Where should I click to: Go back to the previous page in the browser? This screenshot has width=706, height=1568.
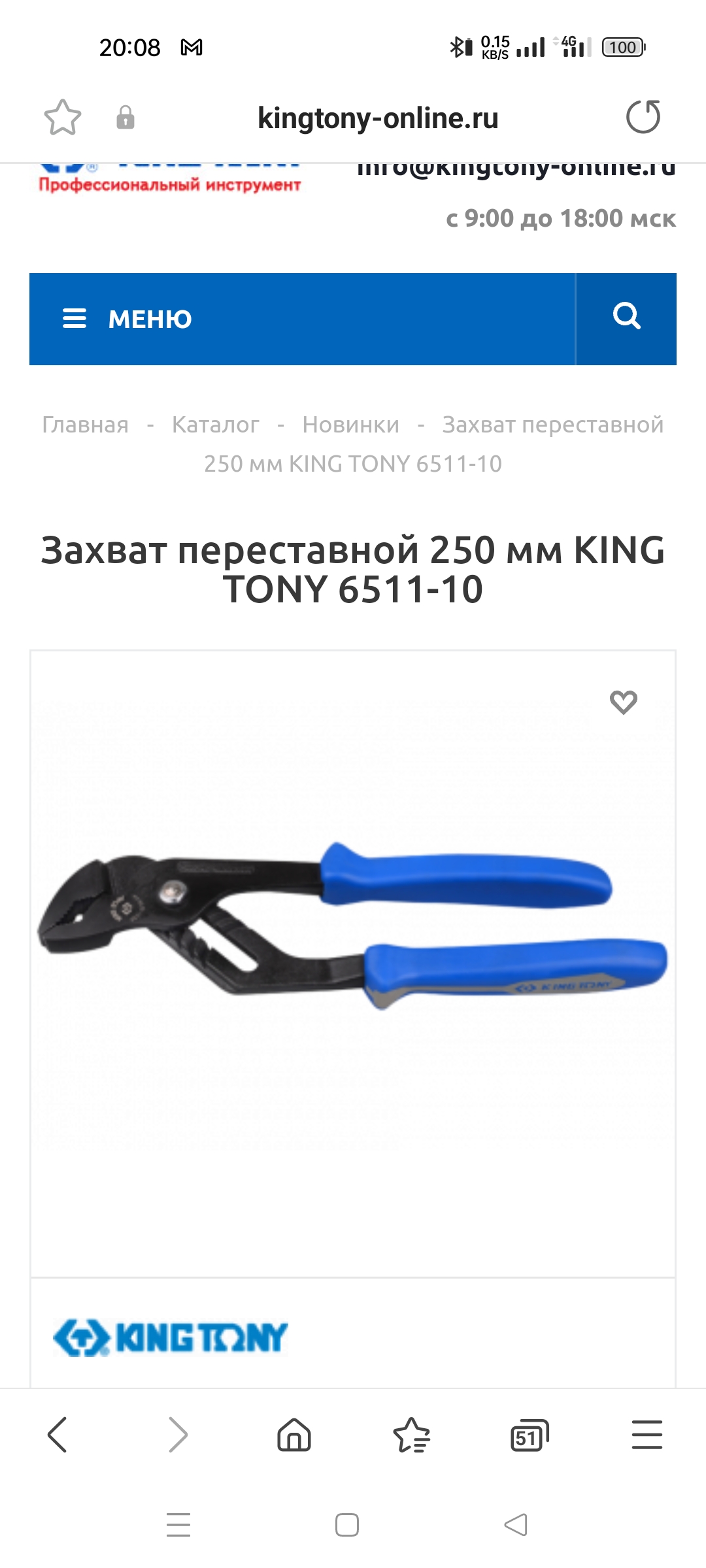point(58,1435)
